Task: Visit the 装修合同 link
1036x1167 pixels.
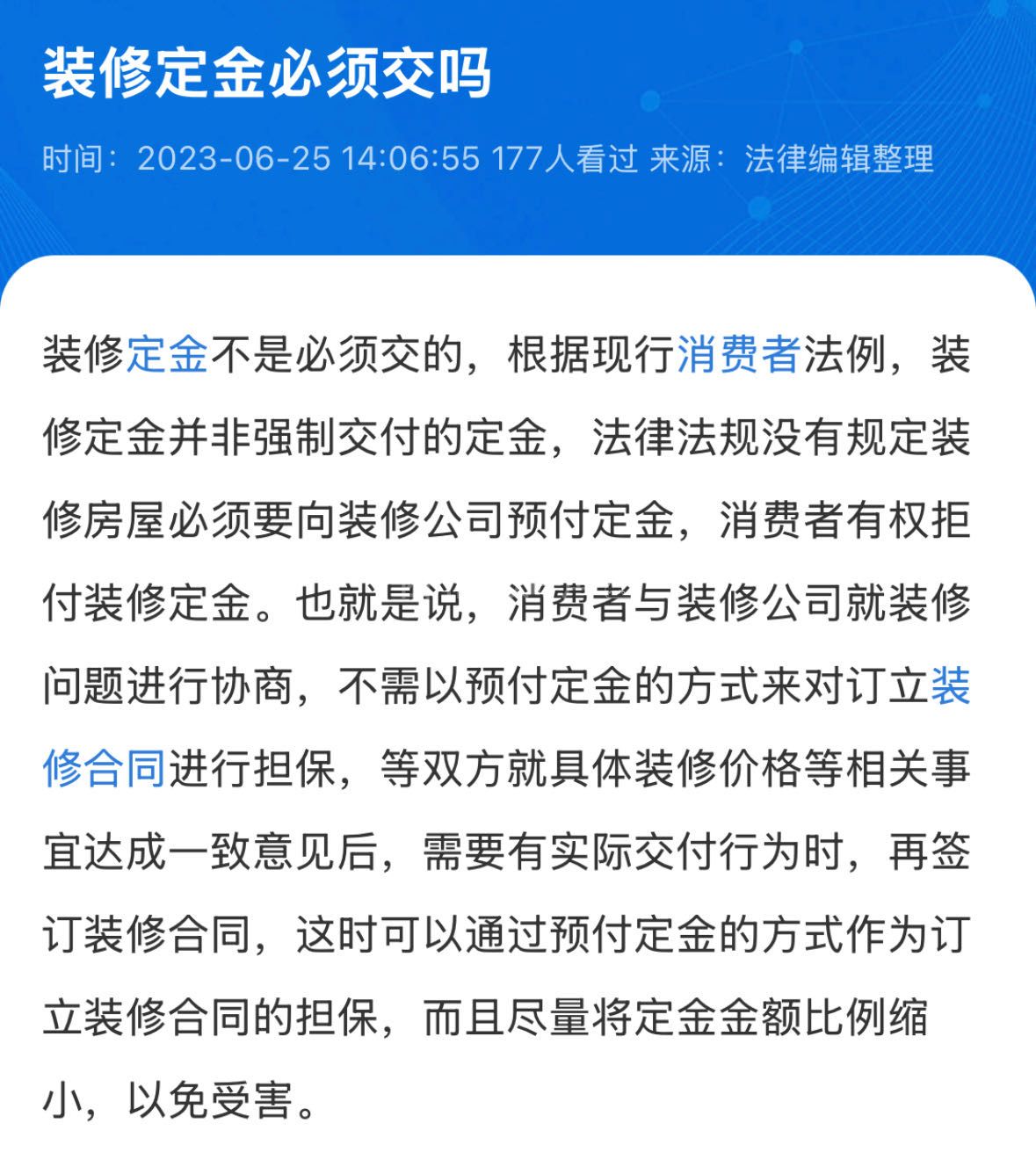Action: click(x=105, y=770)
